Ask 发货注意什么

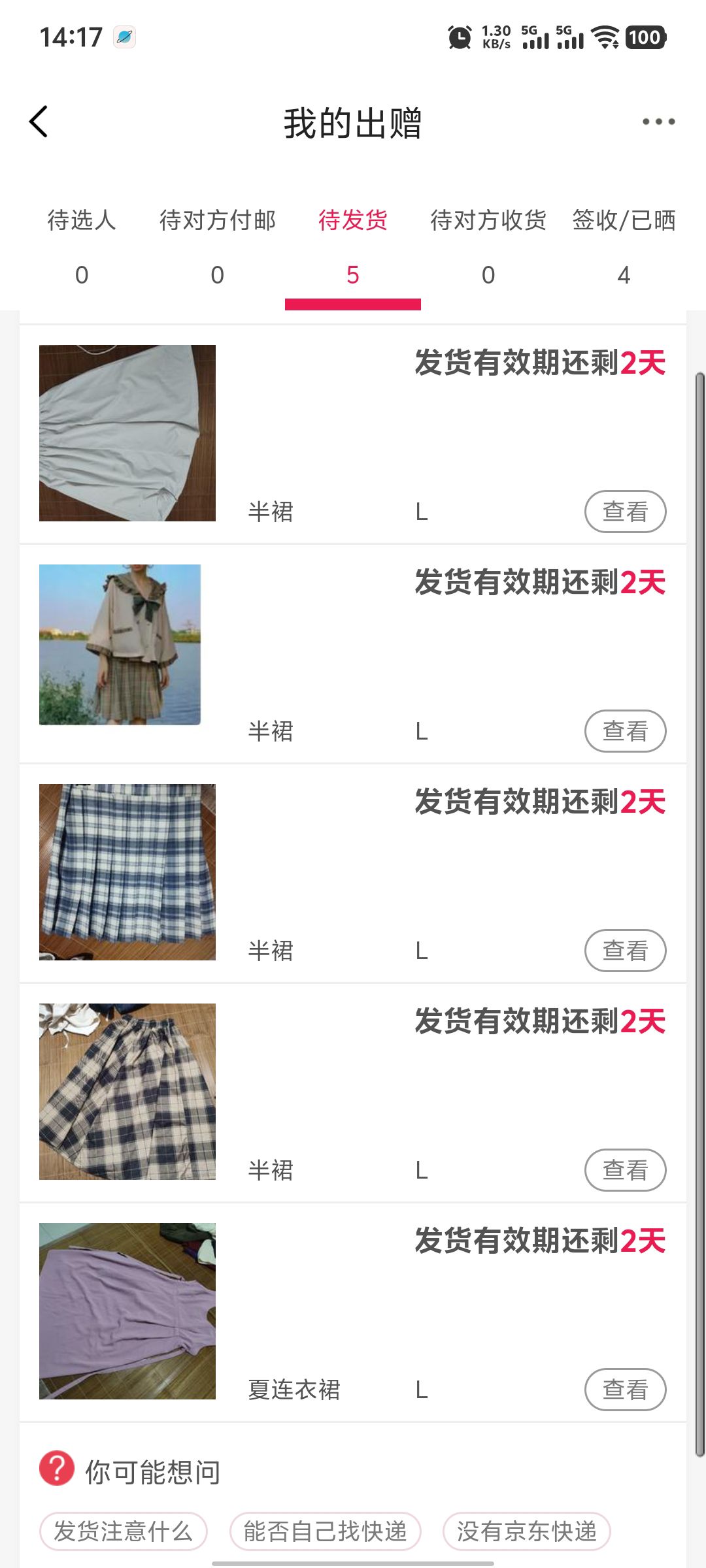(124, 1531)
